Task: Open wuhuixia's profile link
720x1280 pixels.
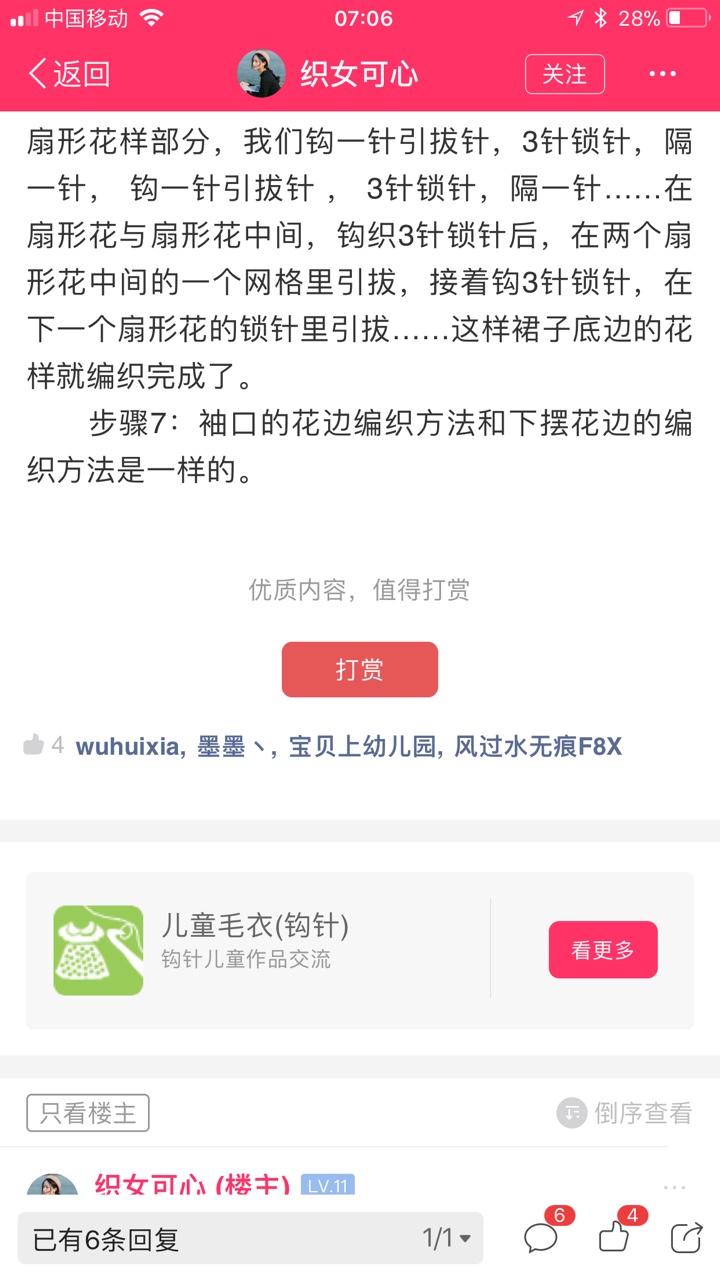Action: coord(128,746)
